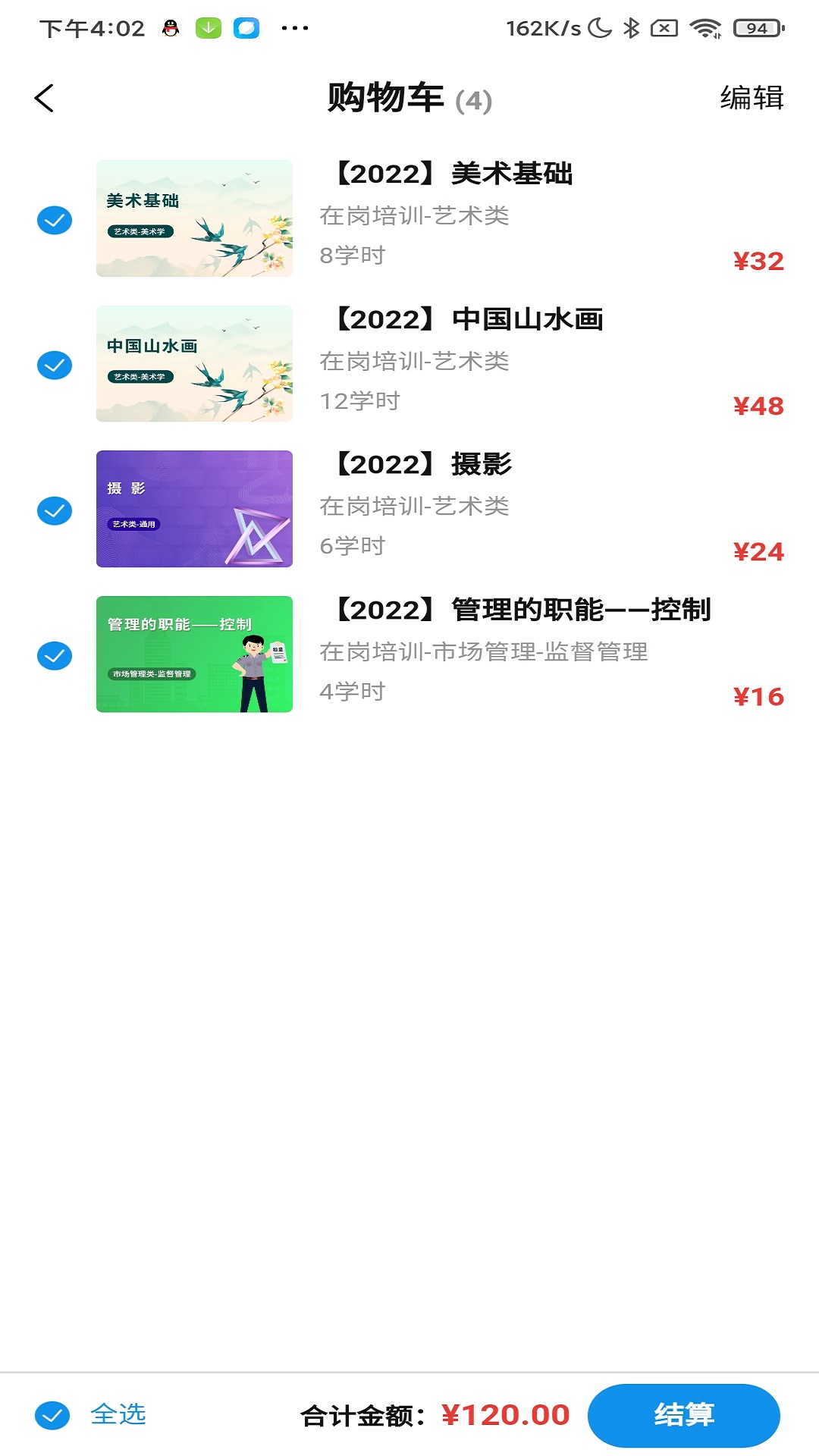Image resolution: width=819 pixels, height=1456 pixels.
Task: Tap 结算 to check out
Action: coord(683,1415)
